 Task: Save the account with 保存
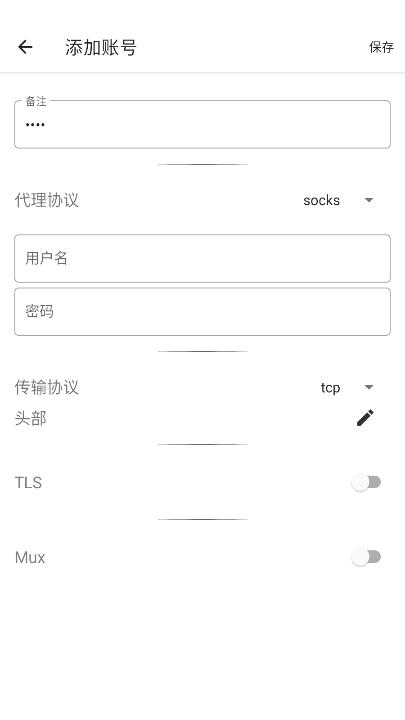coord(381,47)
